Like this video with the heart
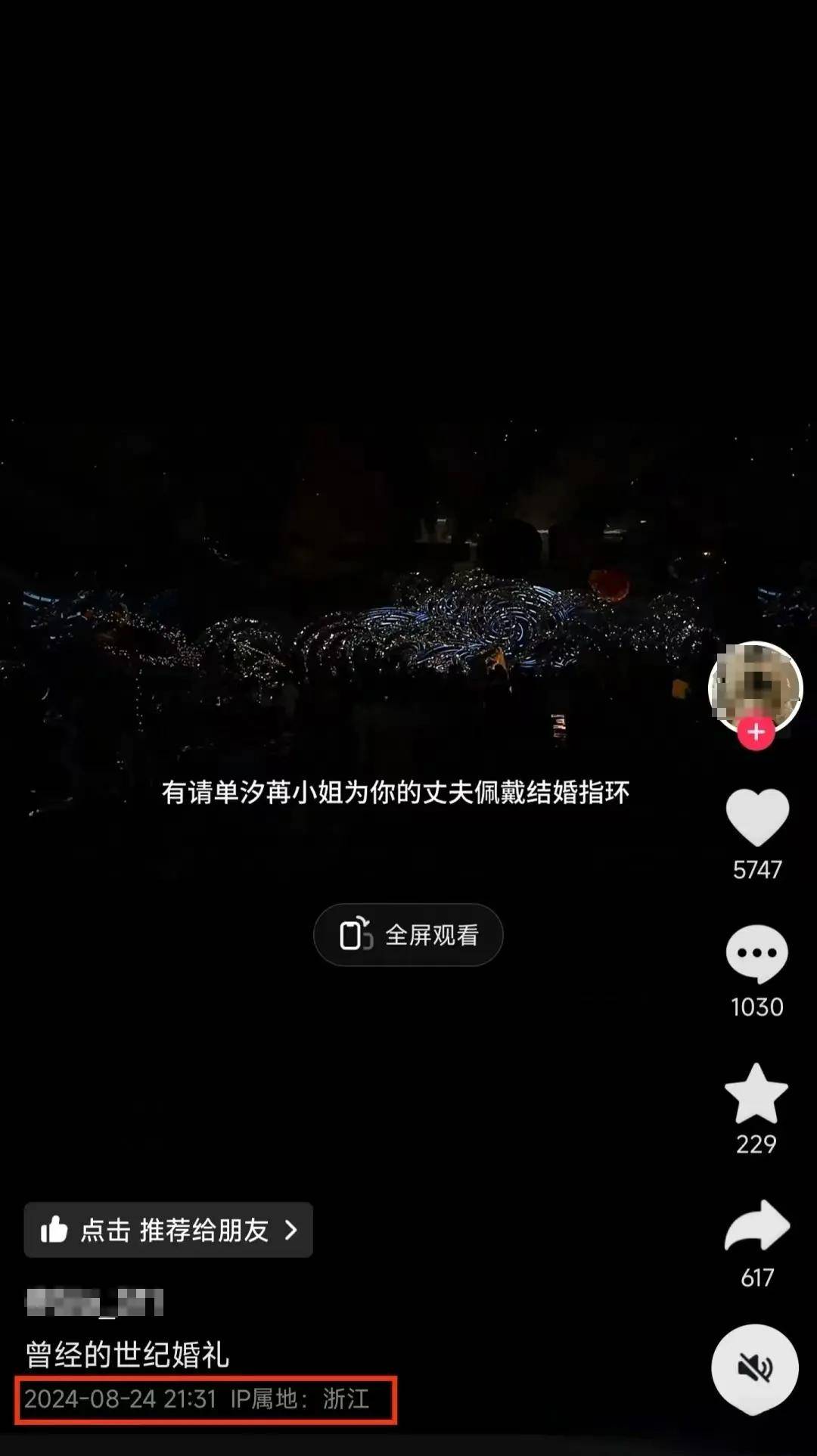 (x=756, y=817)
